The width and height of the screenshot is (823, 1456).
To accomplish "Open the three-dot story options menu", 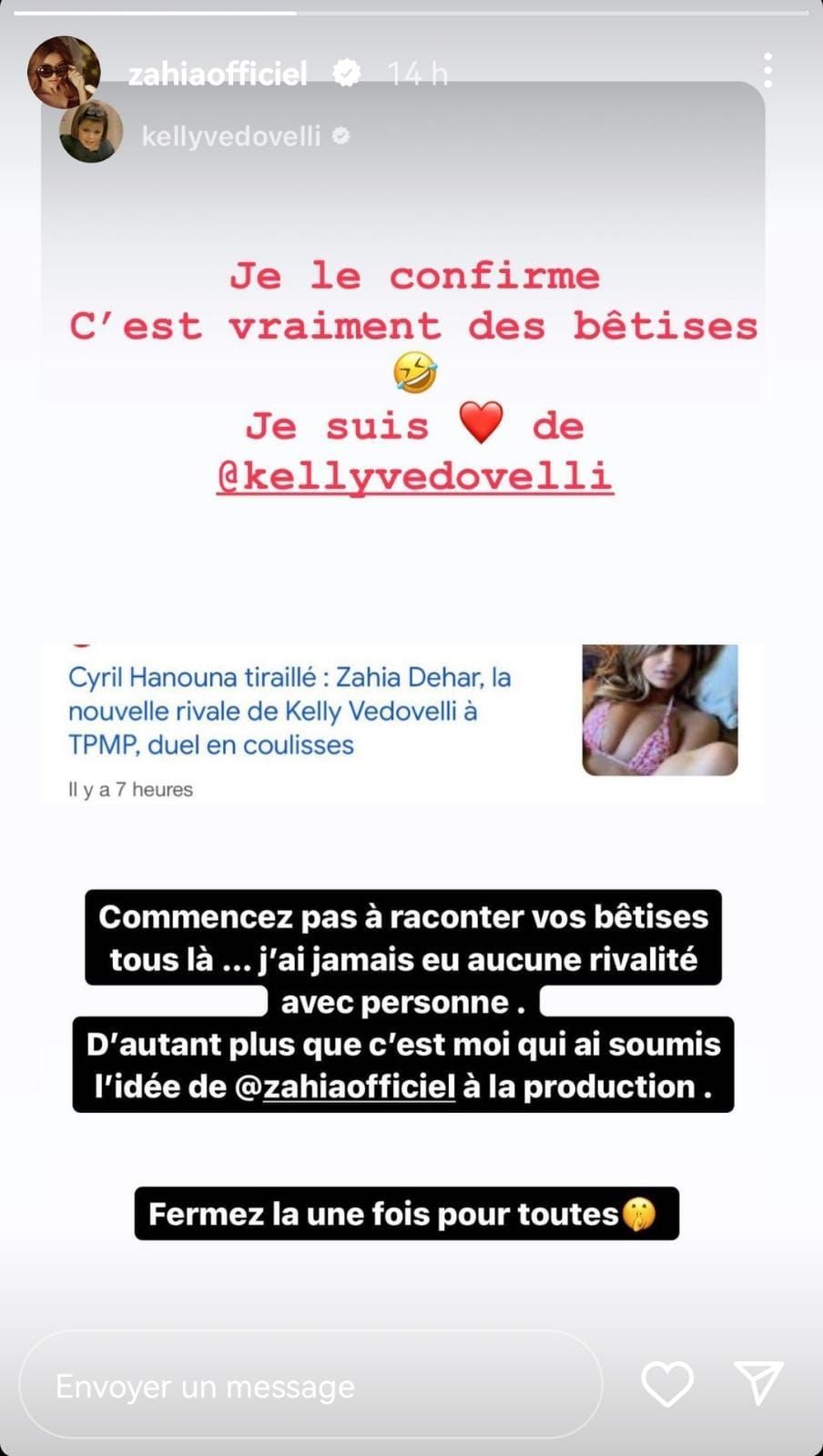I will click(768, 71).
